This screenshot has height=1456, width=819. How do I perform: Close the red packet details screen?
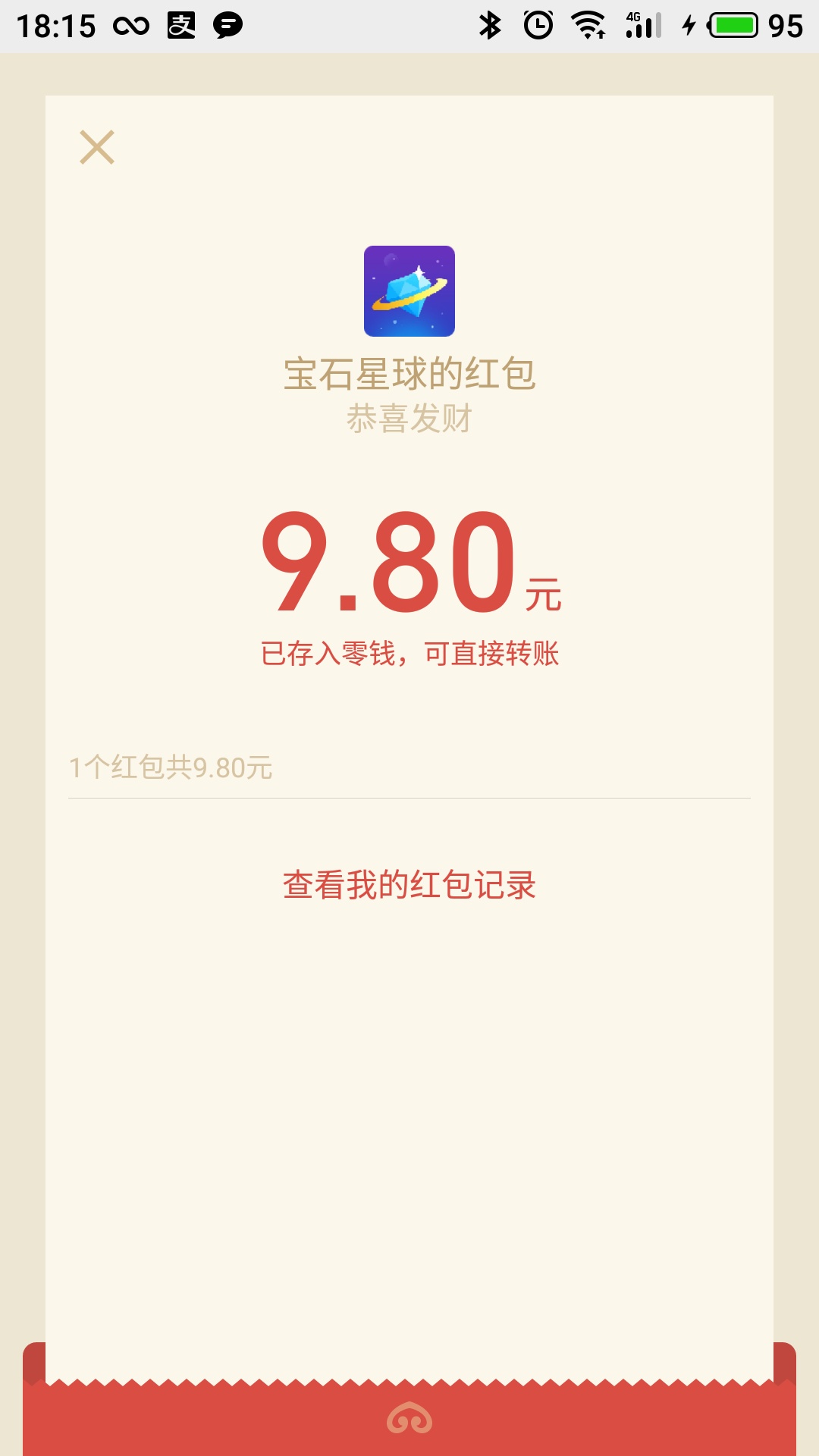pos(97,147)
